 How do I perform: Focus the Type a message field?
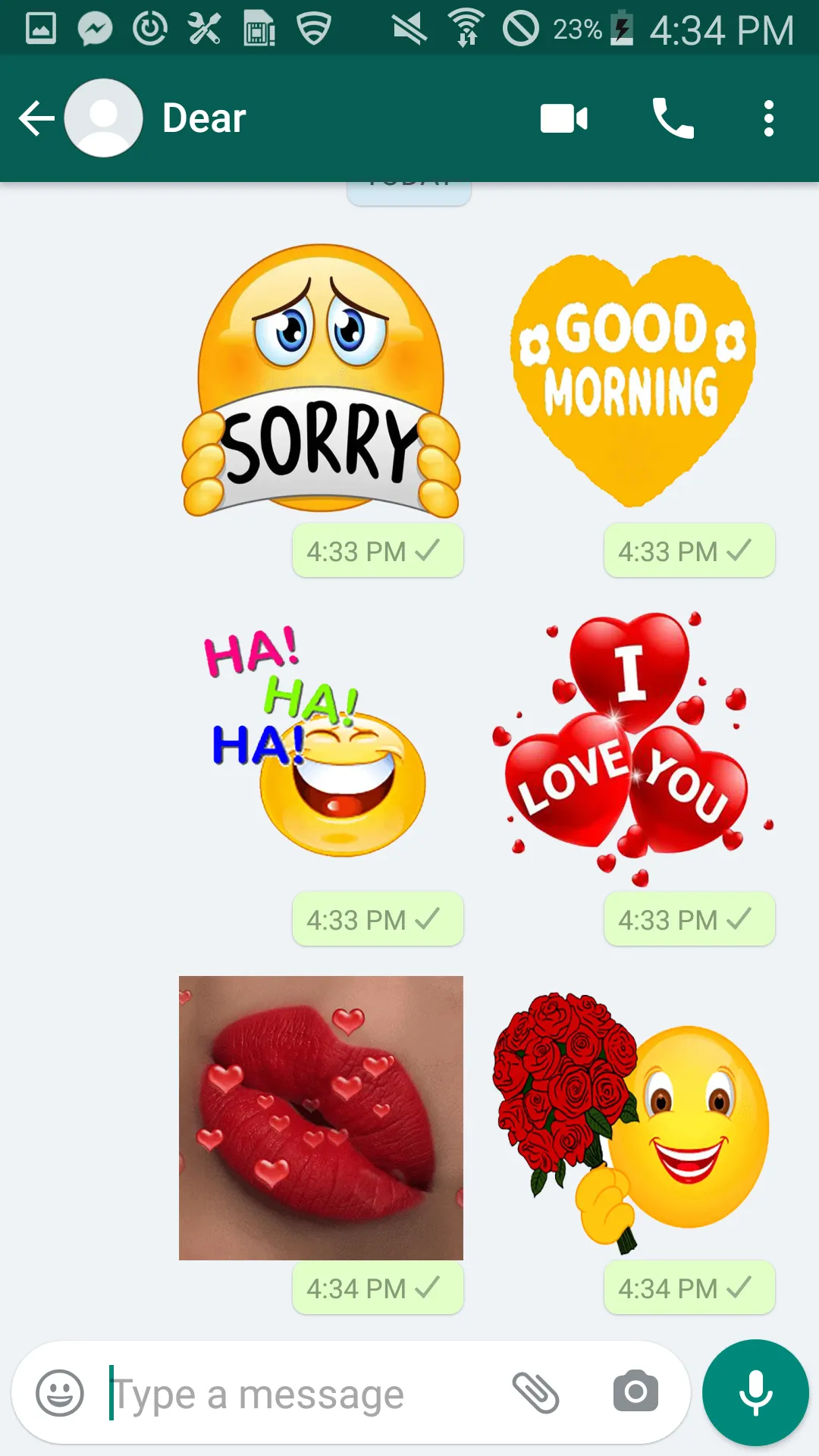pyautogui.click(x=303, y=1394)
